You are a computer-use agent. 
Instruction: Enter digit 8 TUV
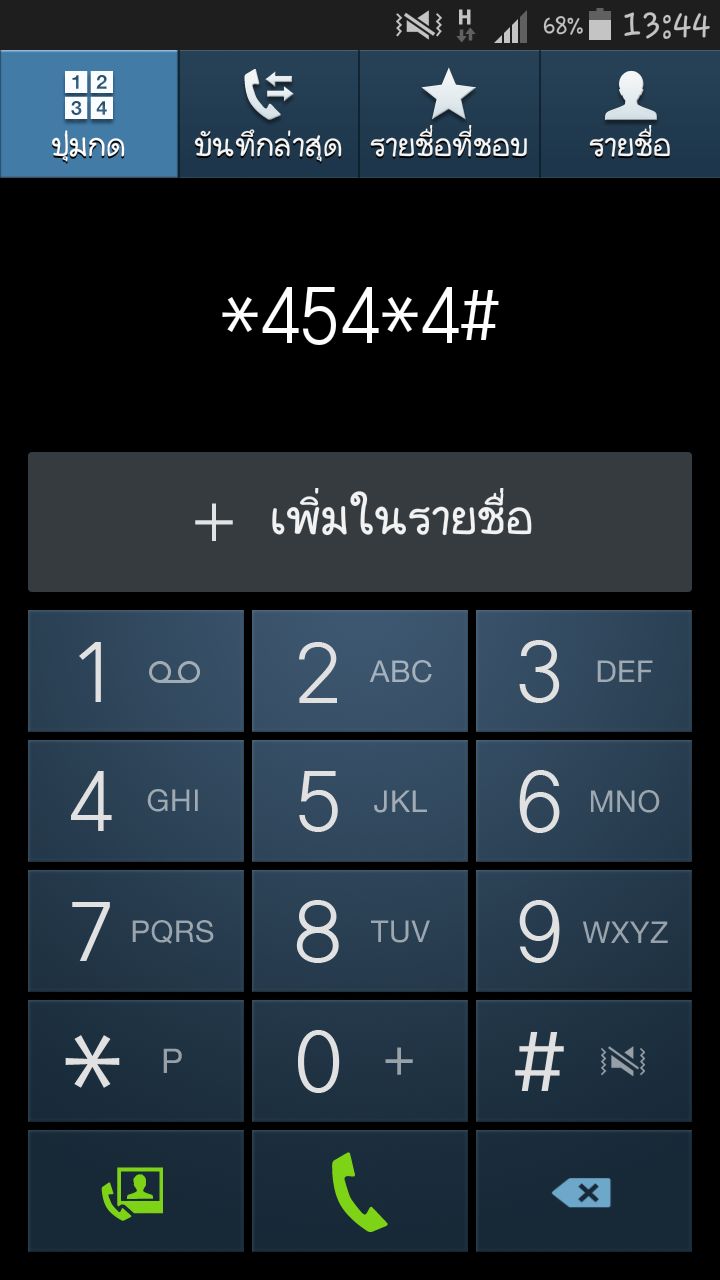(360, 931)
